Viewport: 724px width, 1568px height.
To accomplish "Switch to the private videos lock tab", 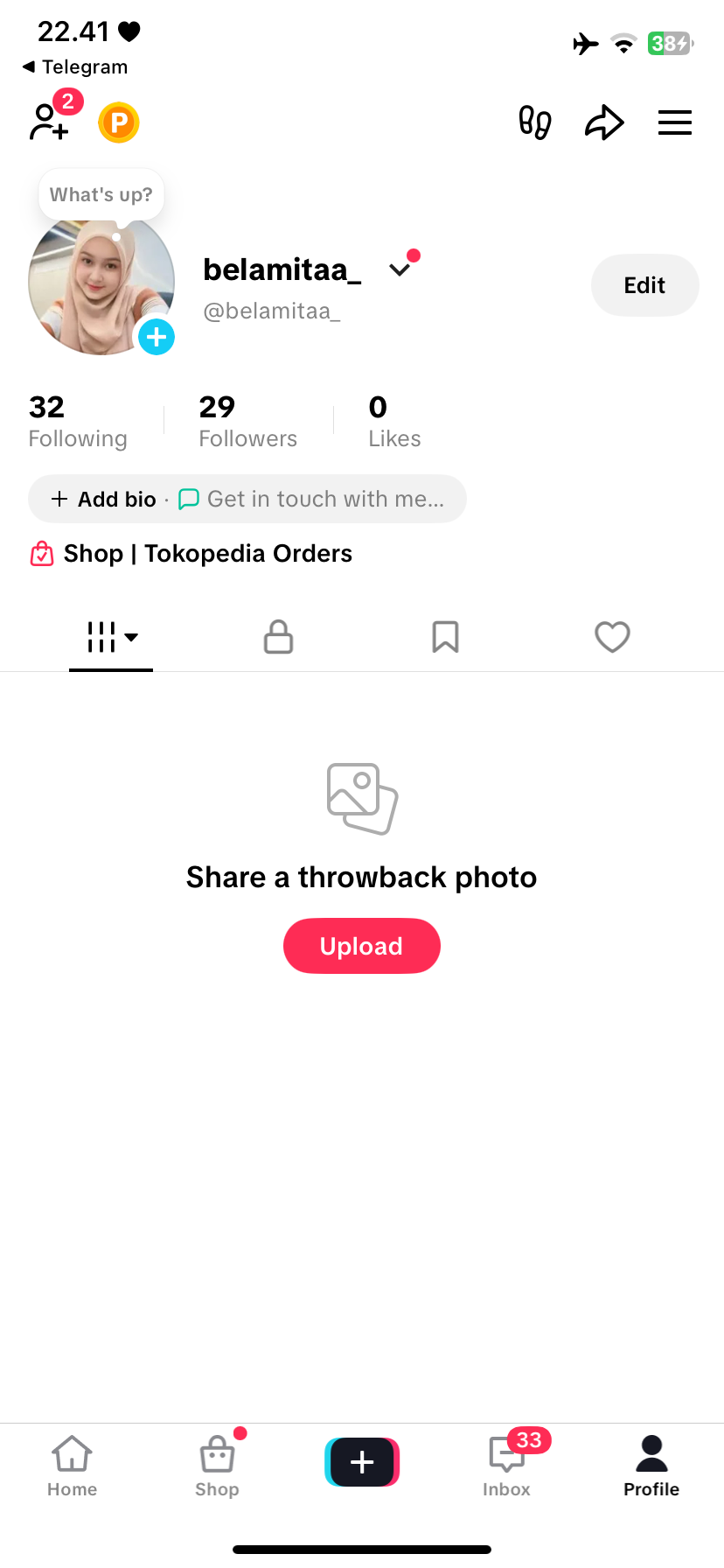I will (278, 637).
